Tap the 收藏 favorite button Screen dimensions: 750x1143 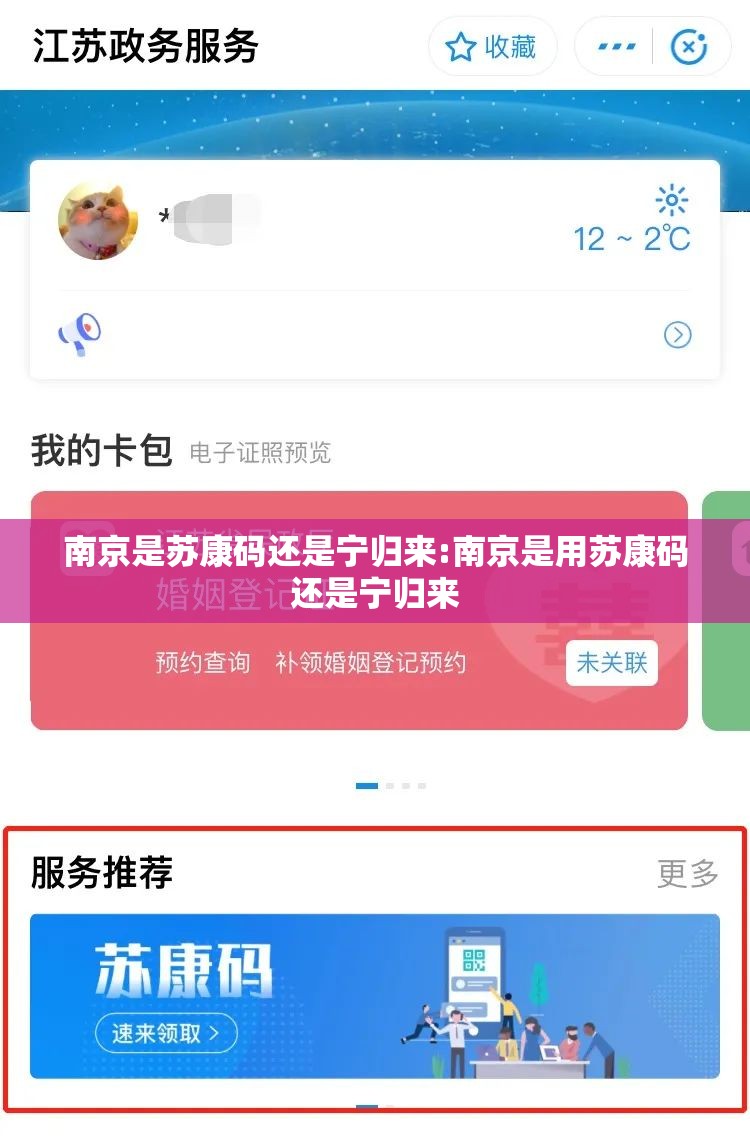[492, 47]
